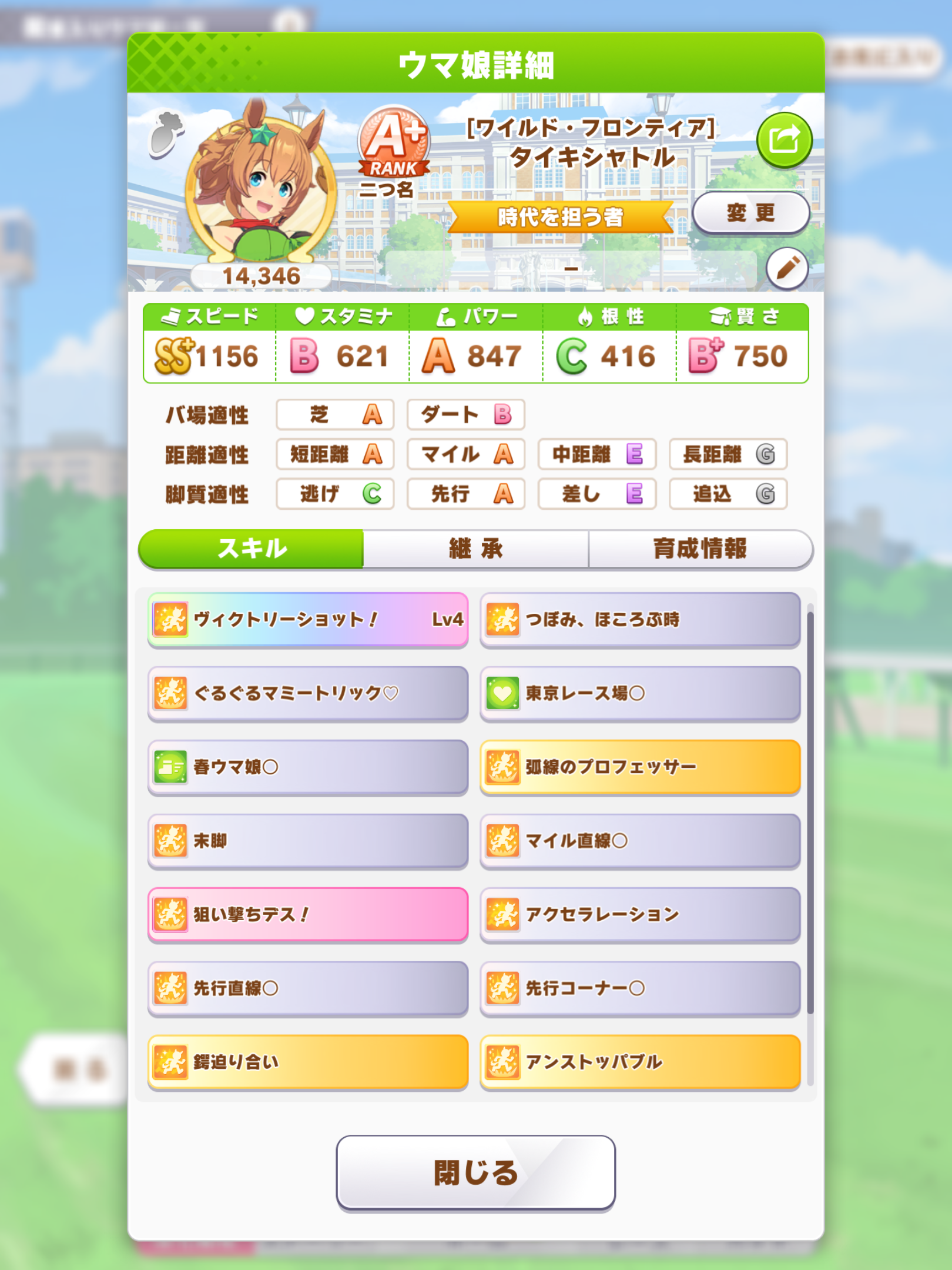This screenshot has height=1270, width=952.
Task: Open the つぼみ、ほころぶ時 skill
Action: 640,620
